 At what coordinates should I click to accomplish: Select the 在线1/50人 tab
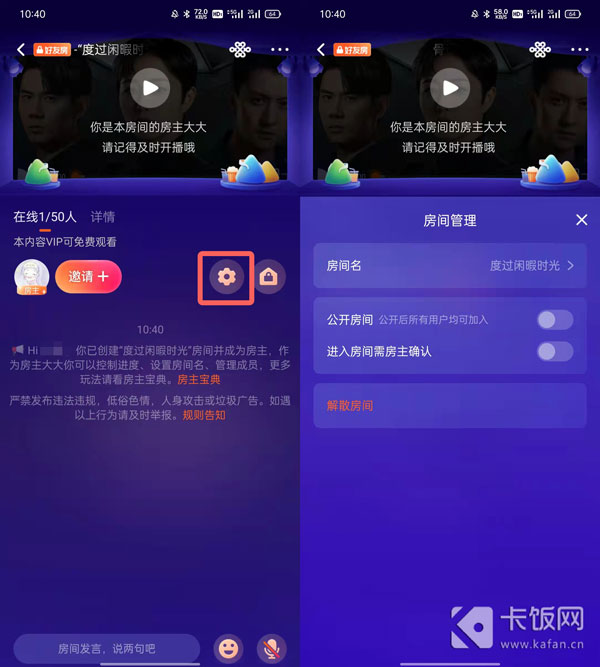point(45,217)
